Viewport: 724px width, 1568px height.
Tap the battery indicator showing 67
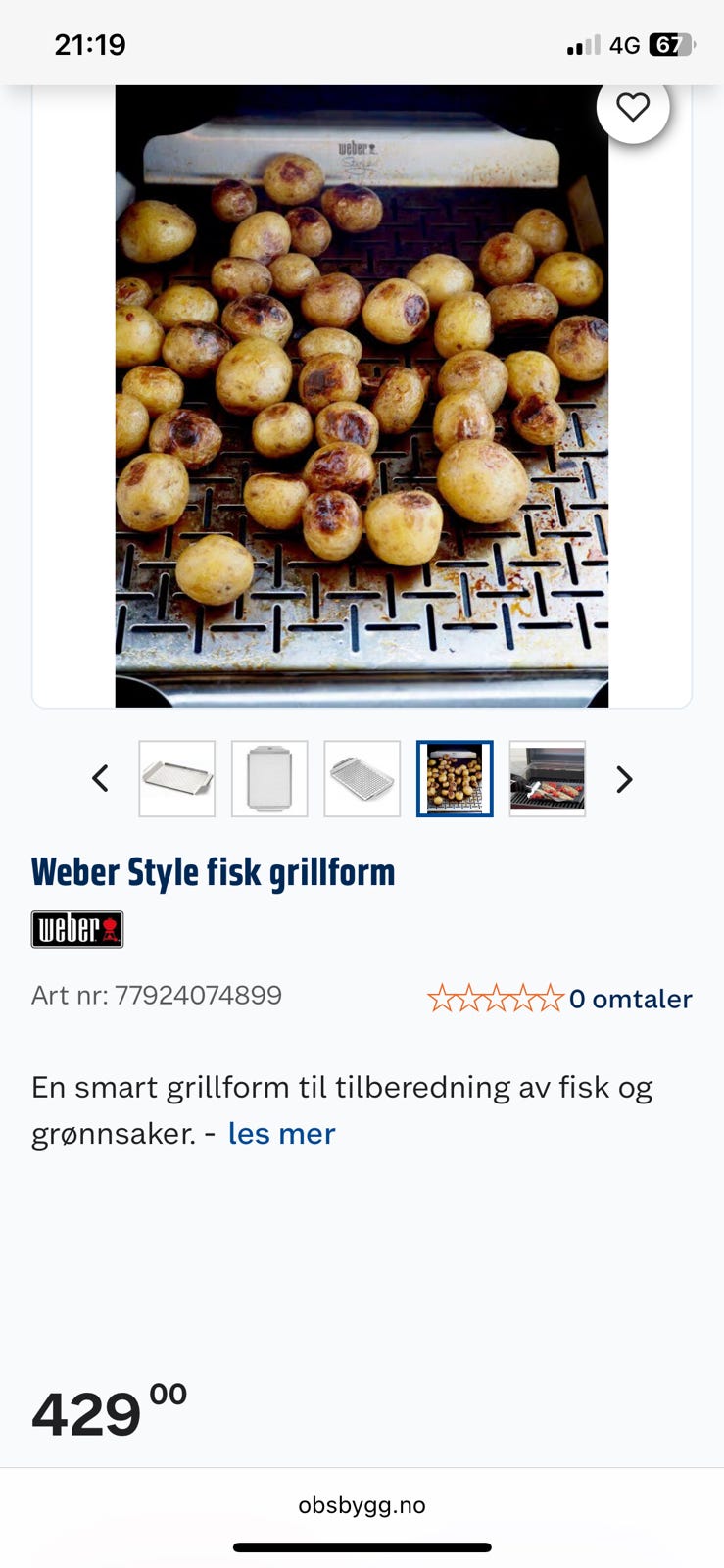coord(671,44)
